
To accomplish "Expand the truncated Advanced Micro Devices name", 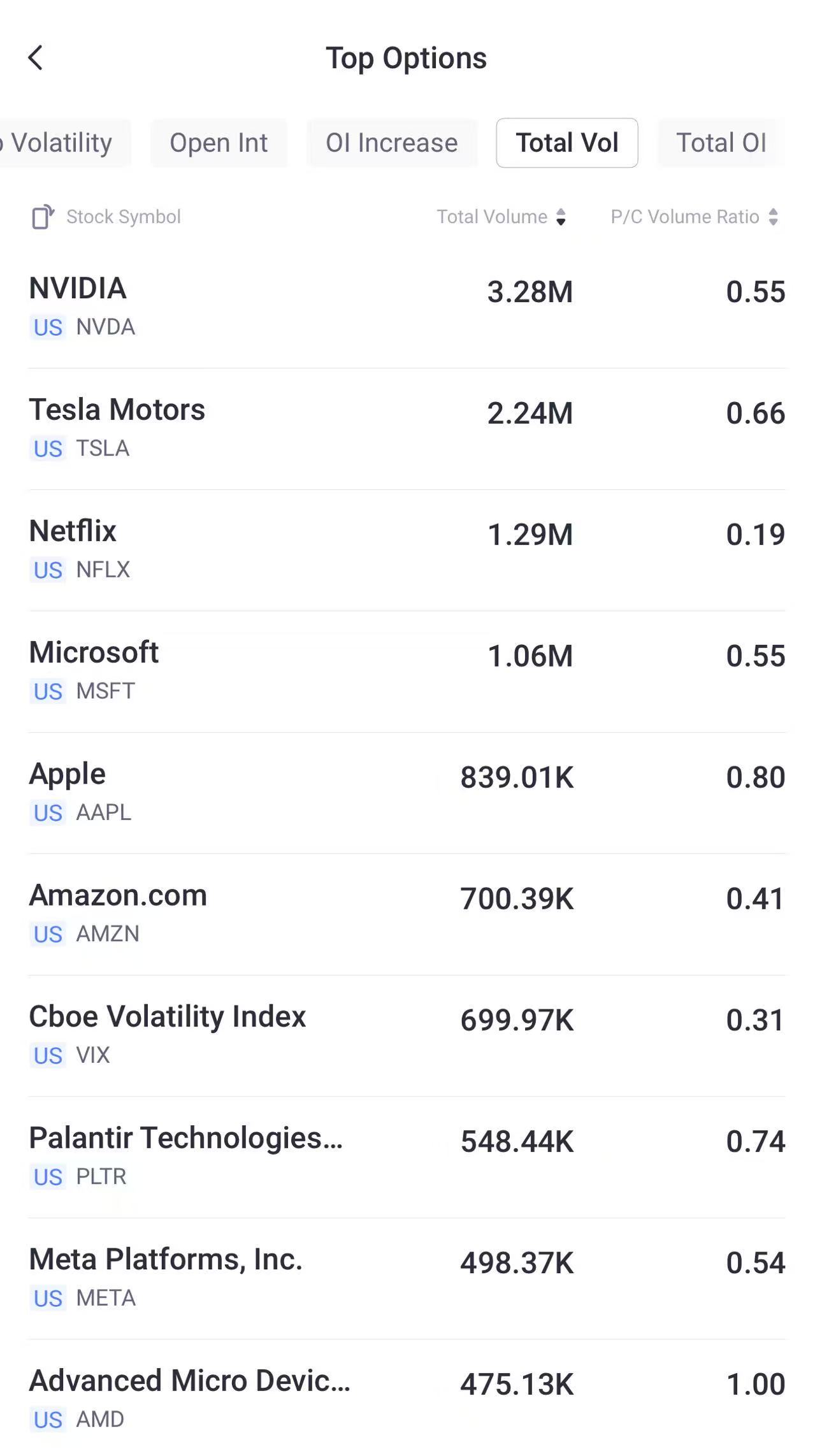I will pos(189,1380).
